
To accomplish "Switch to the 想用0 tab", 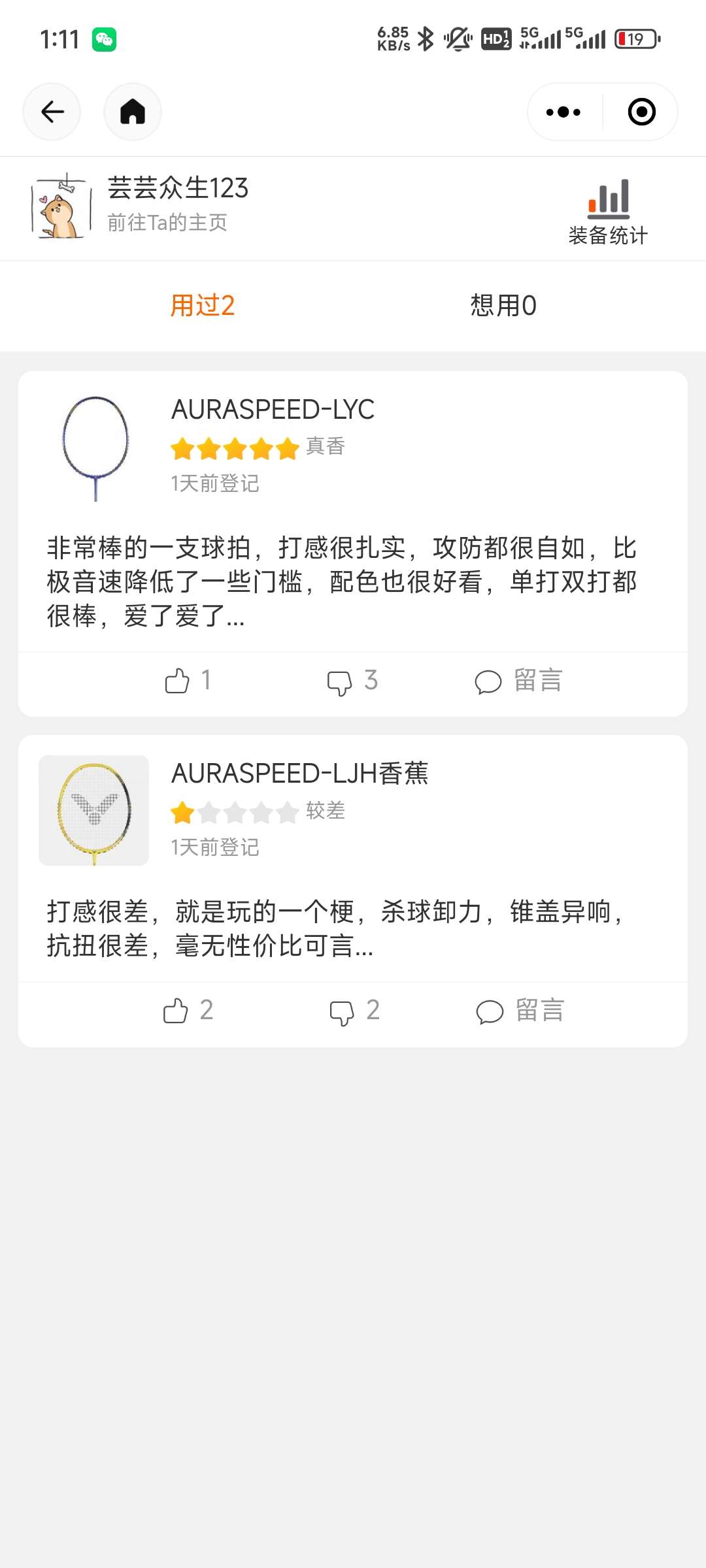I will [503, 306].
